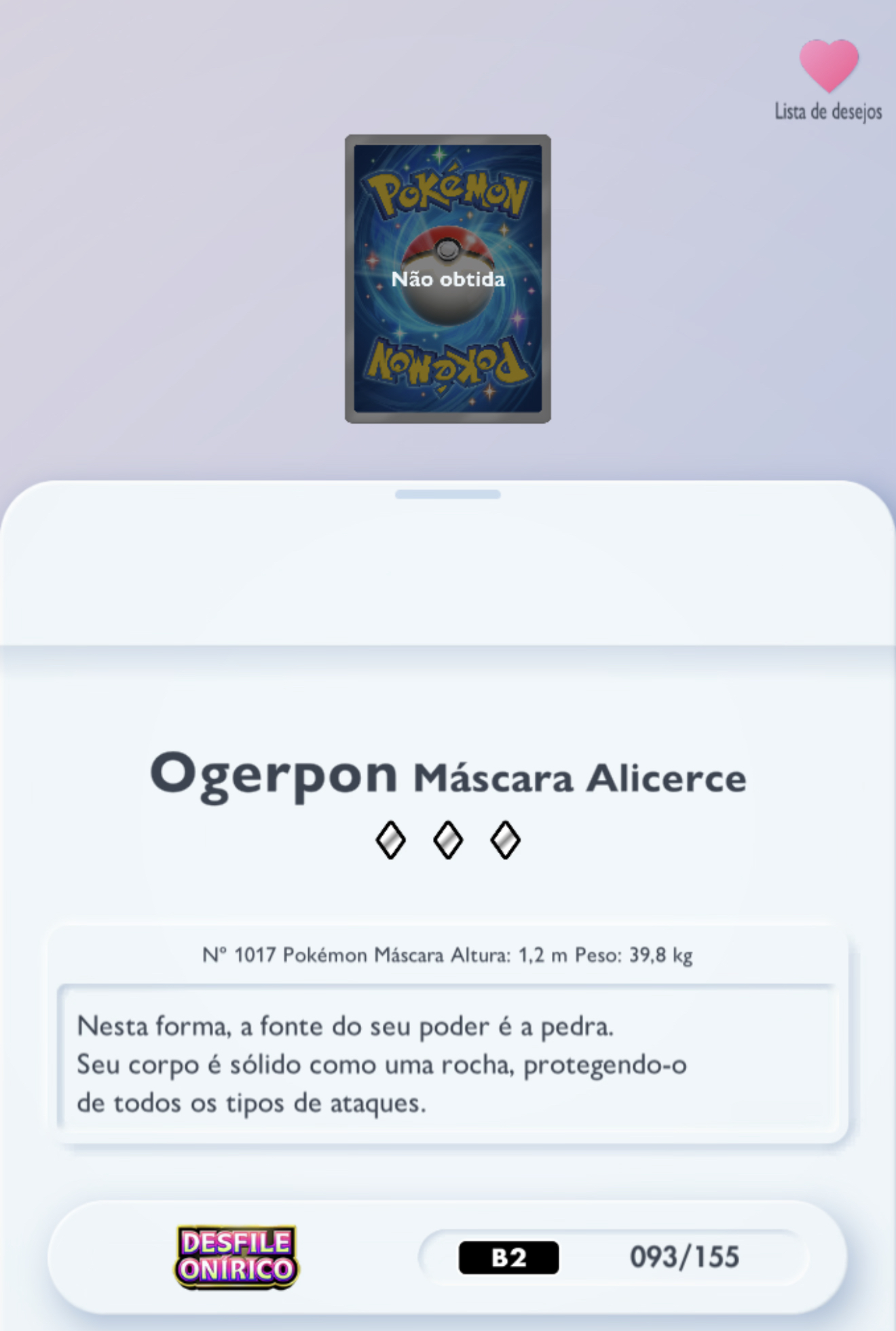896x1331 pixels.
Task: Tap the panel drag handle bar
Action: (x=447, y=495)
